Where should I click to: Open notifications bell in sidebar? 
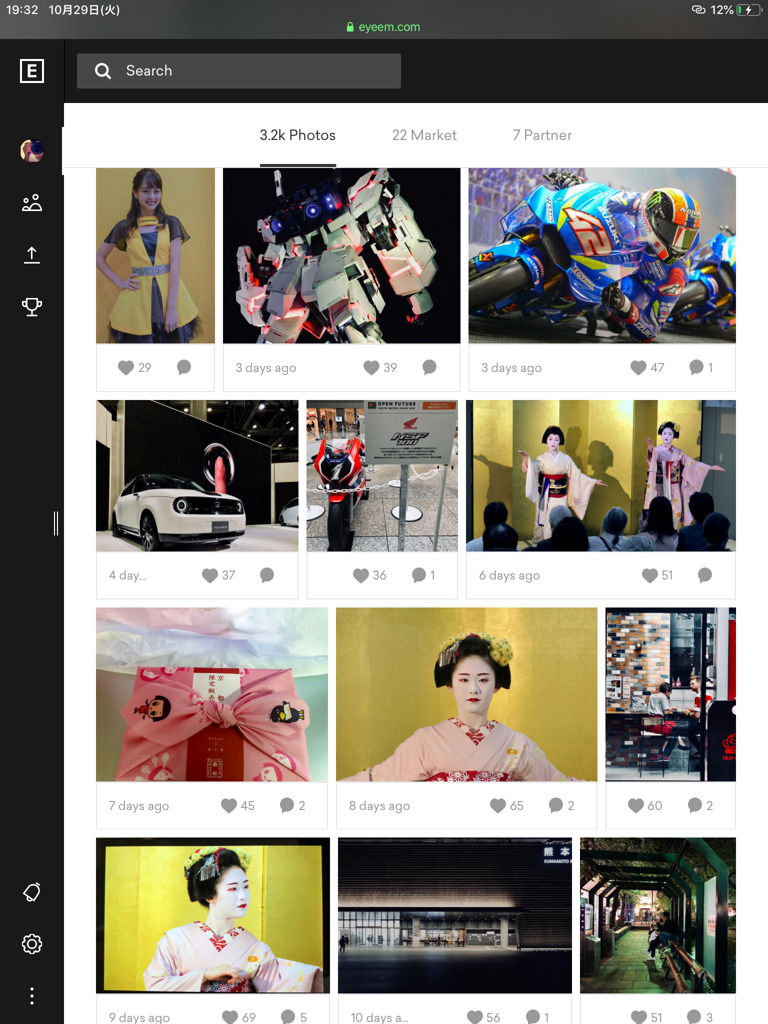tap(32, 892)
